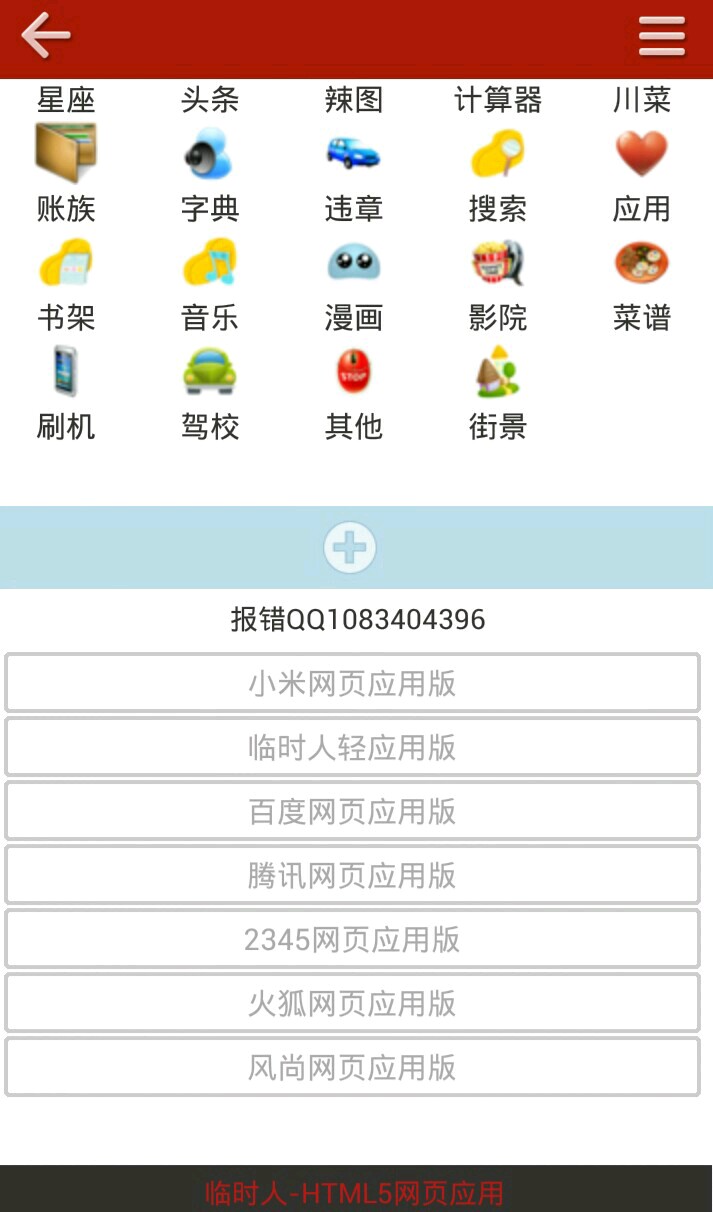Go back using the top-left arrow
The width and height of the screenshot is (713, 1212).
pos(46,37)
